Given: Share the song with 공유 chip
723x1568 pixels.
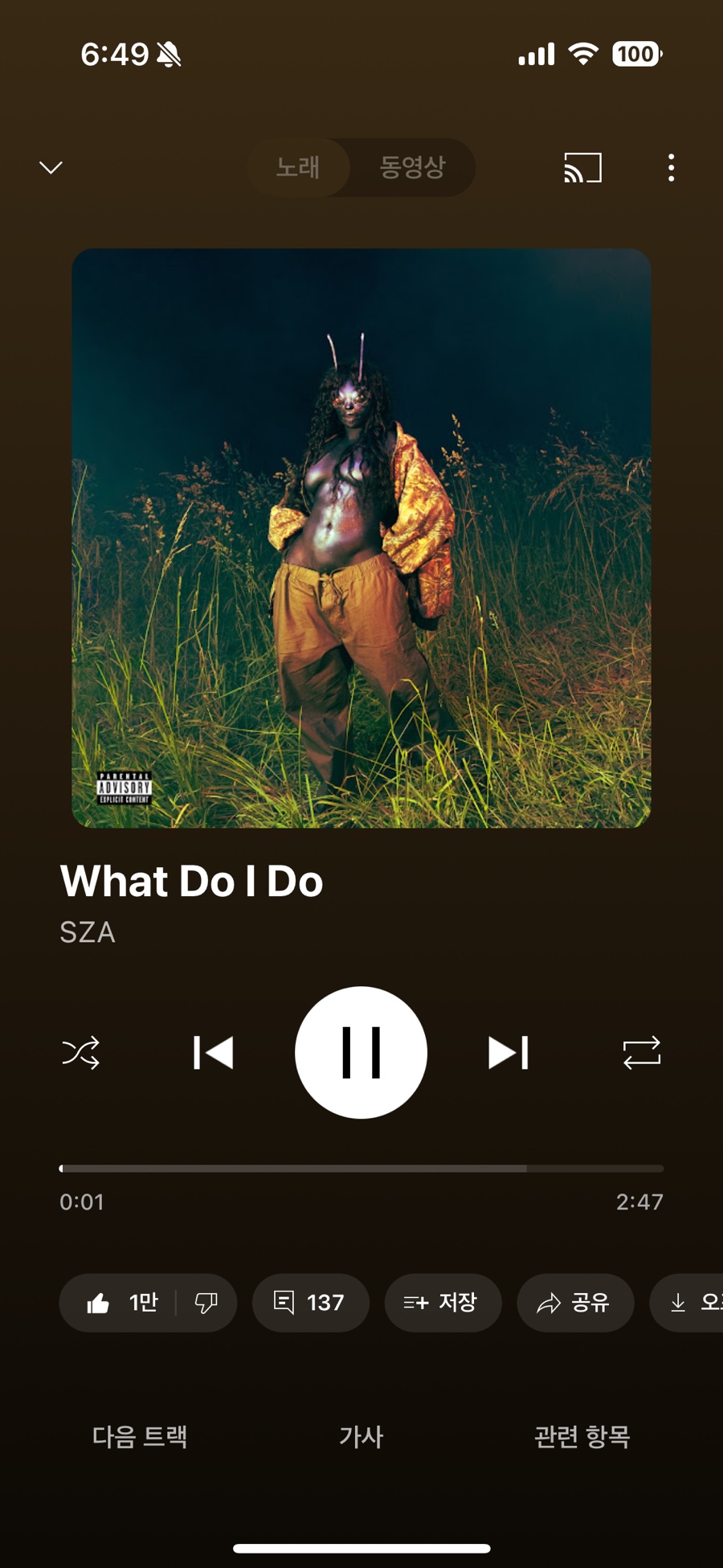Looking at the screenshot, I should coord(575,1302).
